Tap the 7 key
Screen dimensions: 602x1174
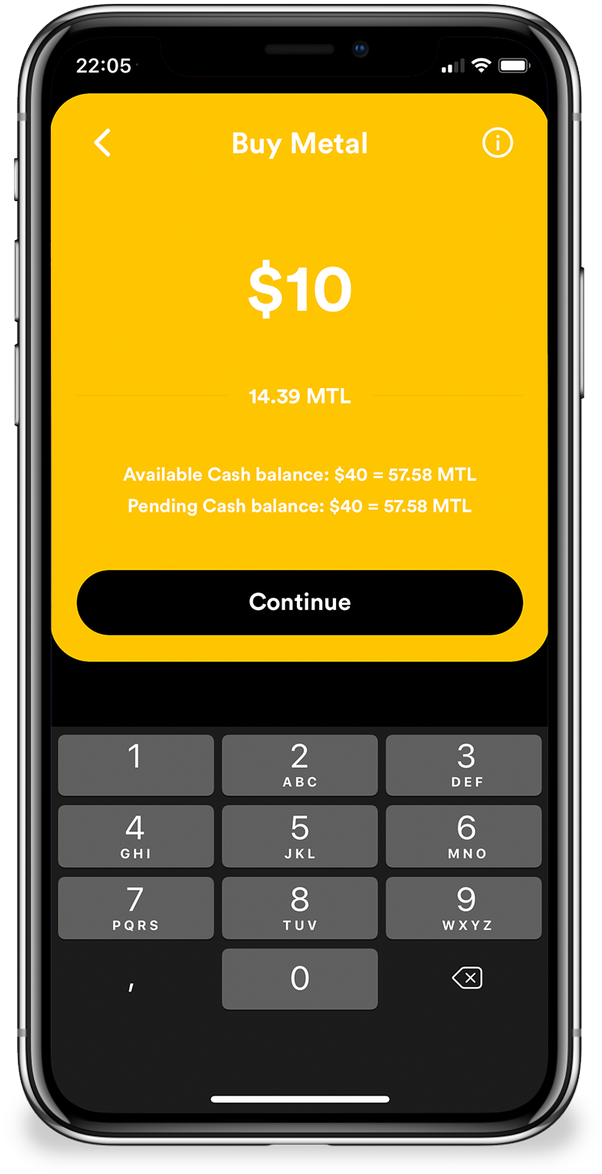136,908
